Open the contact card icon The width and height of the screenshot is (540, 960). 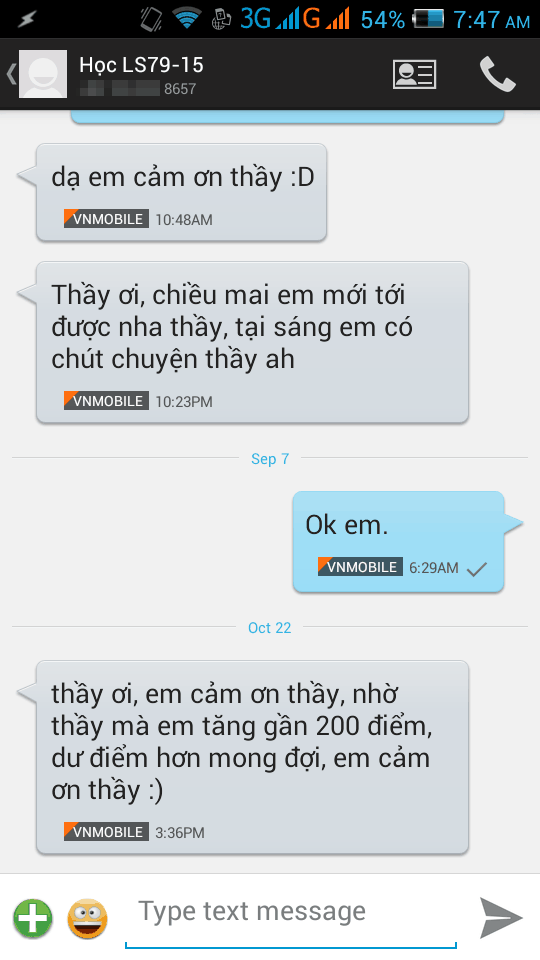(414, 75)
